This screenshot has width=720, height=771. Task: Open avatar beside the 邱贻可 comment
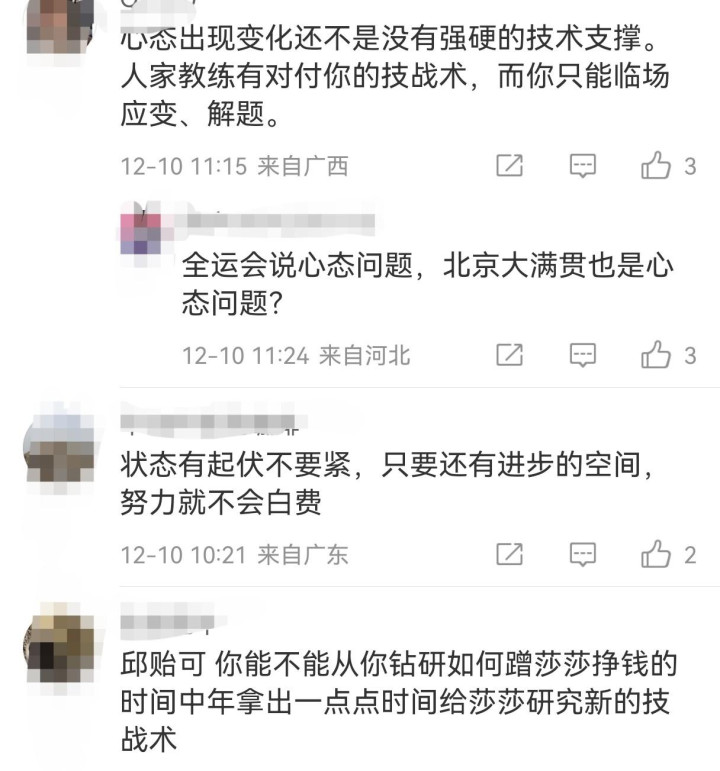click(x=59, y=647)
